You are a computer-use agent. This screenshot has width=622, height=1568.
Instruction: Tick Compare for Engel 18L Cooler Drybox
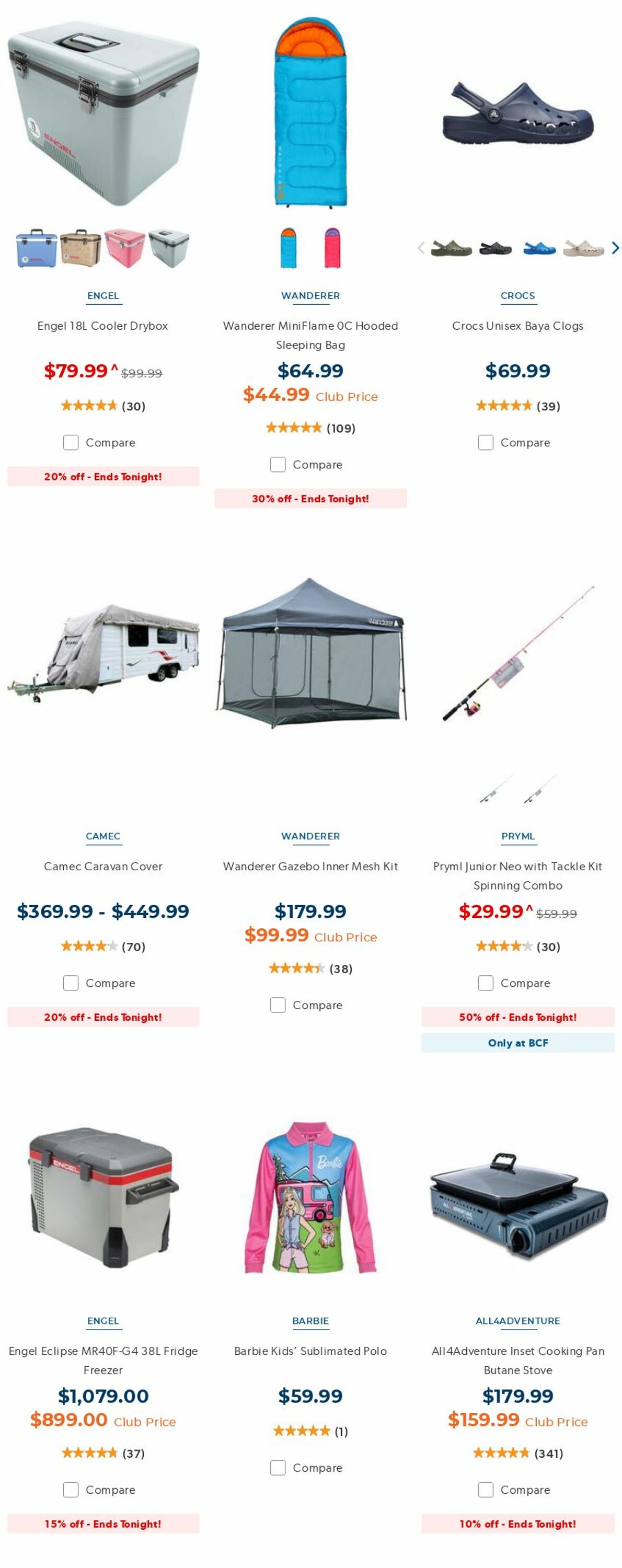pyautogui.click(x=71, y=443)
